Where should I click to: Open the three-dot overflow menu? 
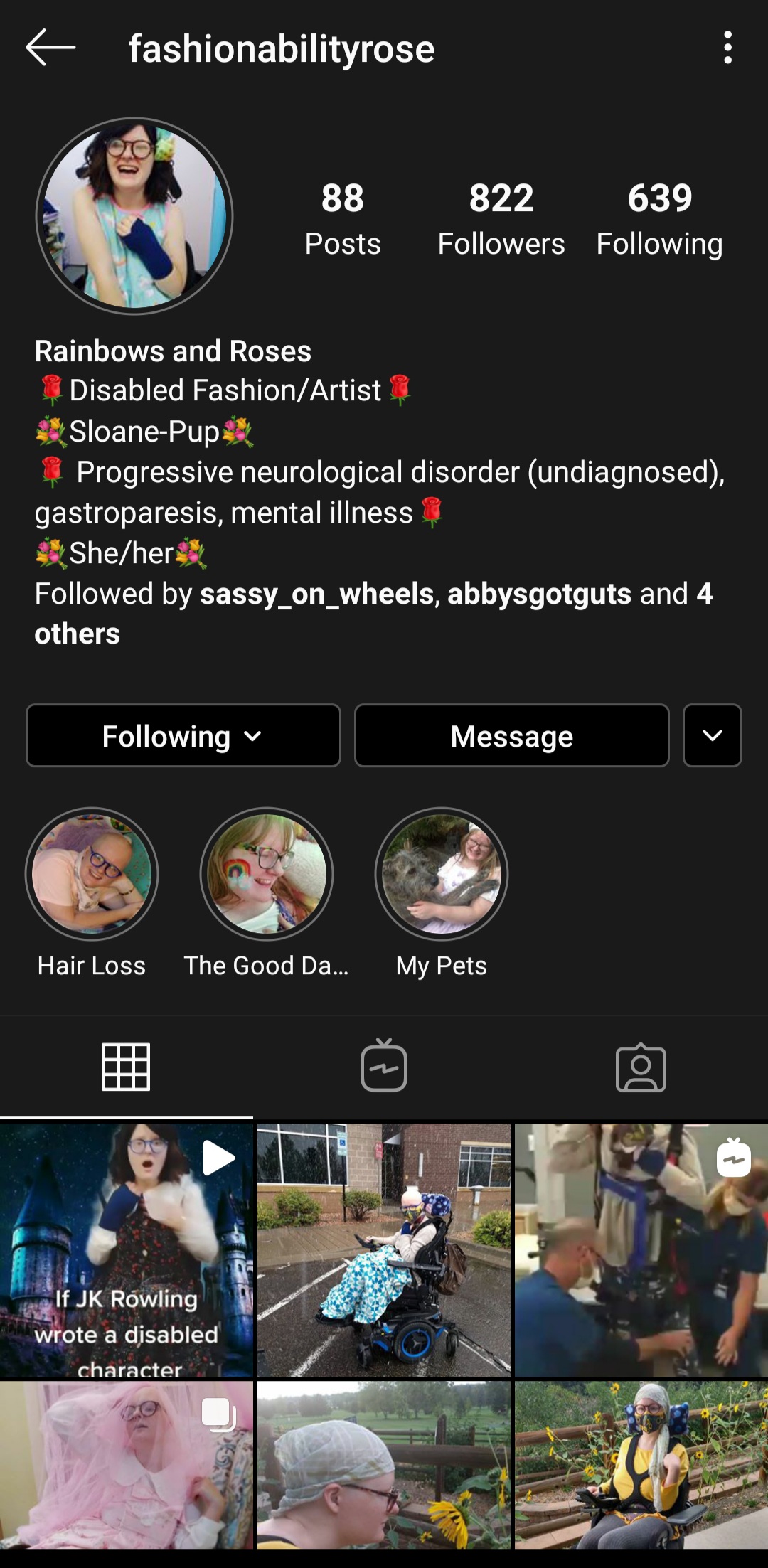pos(727,48)
